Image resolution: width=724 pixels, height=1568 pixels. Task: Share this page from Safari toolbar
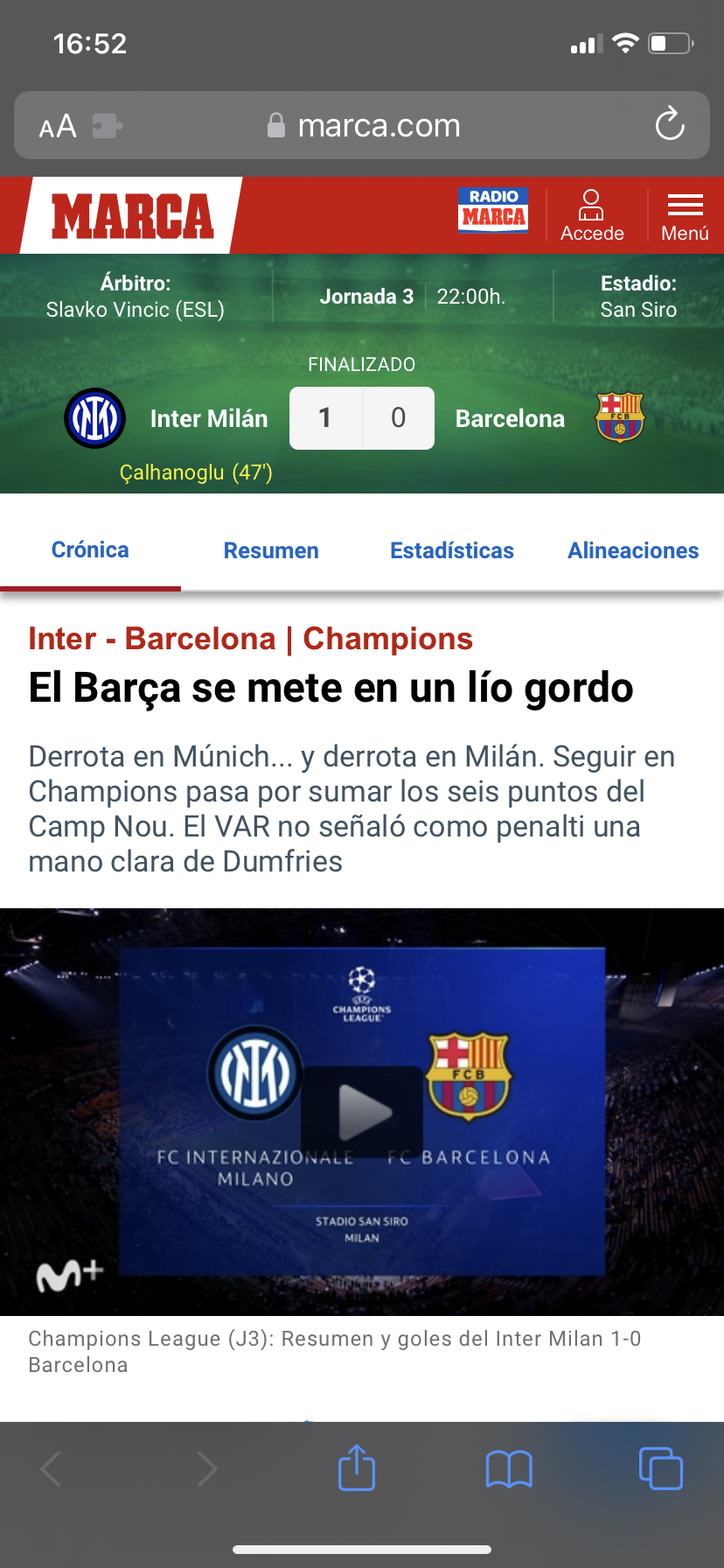coord(357,1468)
